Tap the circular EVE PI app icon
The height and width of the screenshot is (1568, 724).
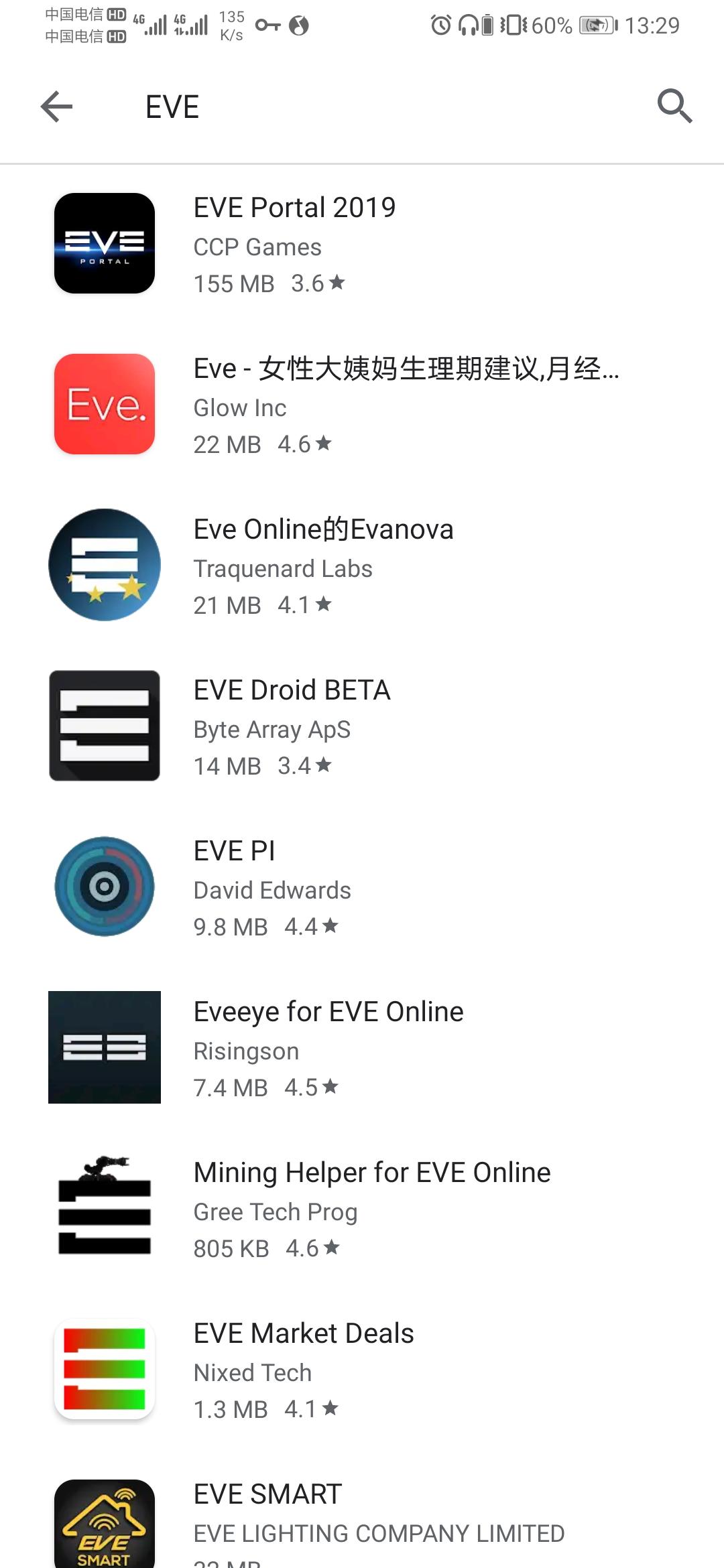104,886
